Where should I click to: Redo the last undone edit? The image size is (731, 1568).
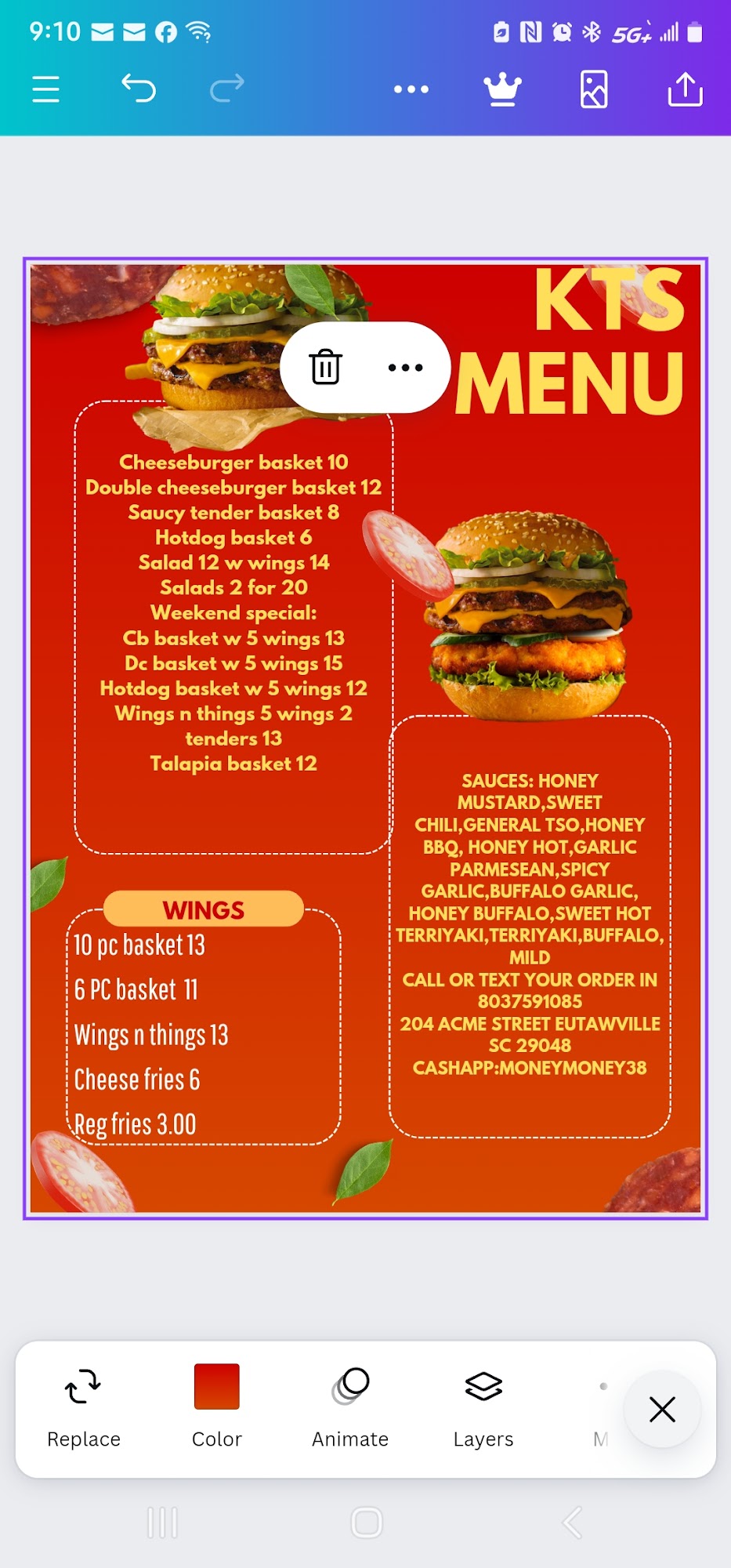click(227, 89)
